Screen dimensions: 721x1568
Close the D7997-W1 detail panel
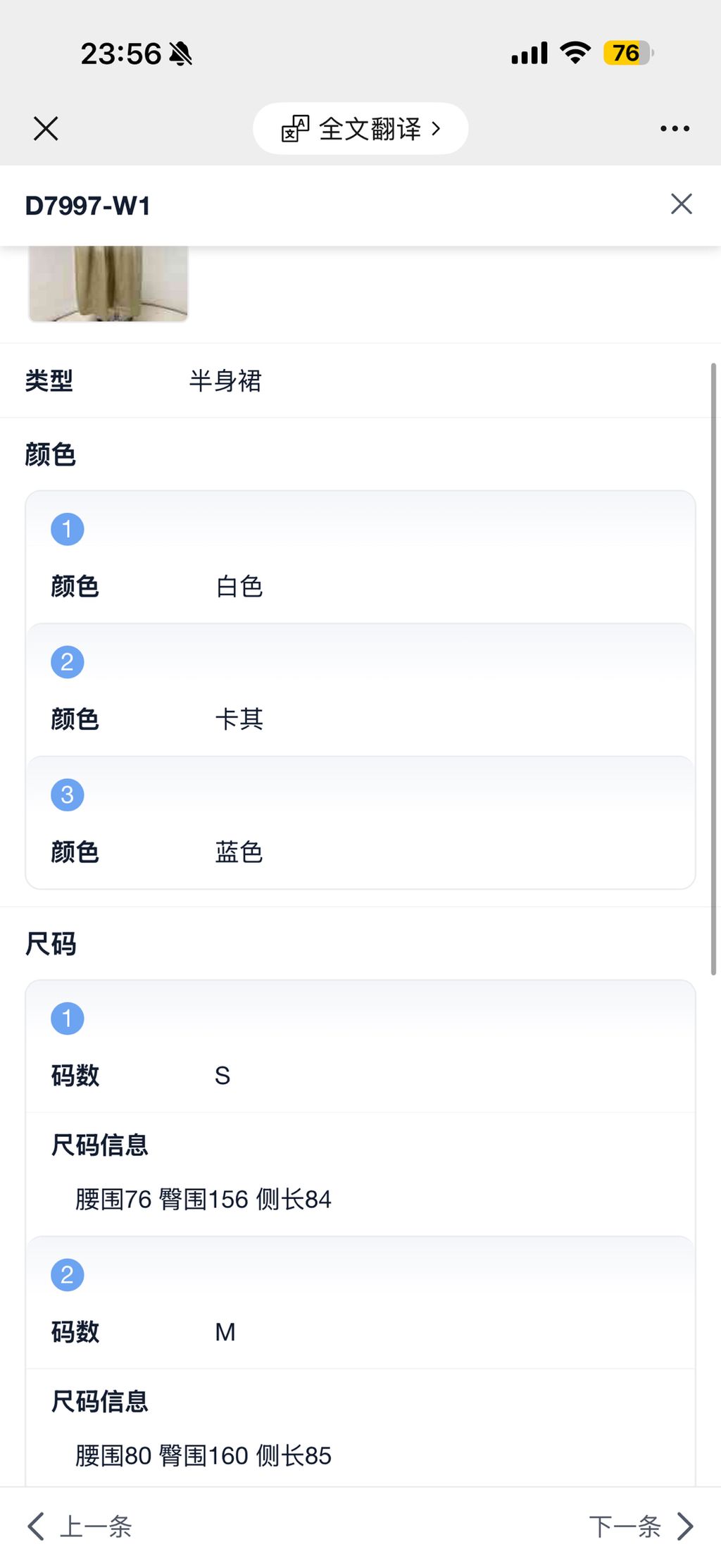pos(680,204)
